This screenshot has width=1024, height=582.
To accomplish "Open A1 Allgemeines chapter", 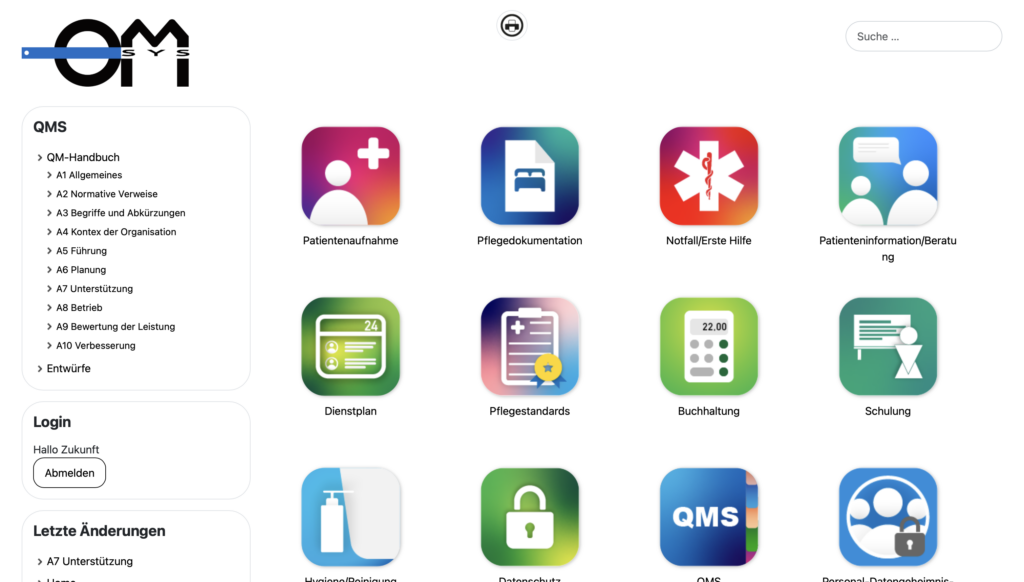I will 89,175.
